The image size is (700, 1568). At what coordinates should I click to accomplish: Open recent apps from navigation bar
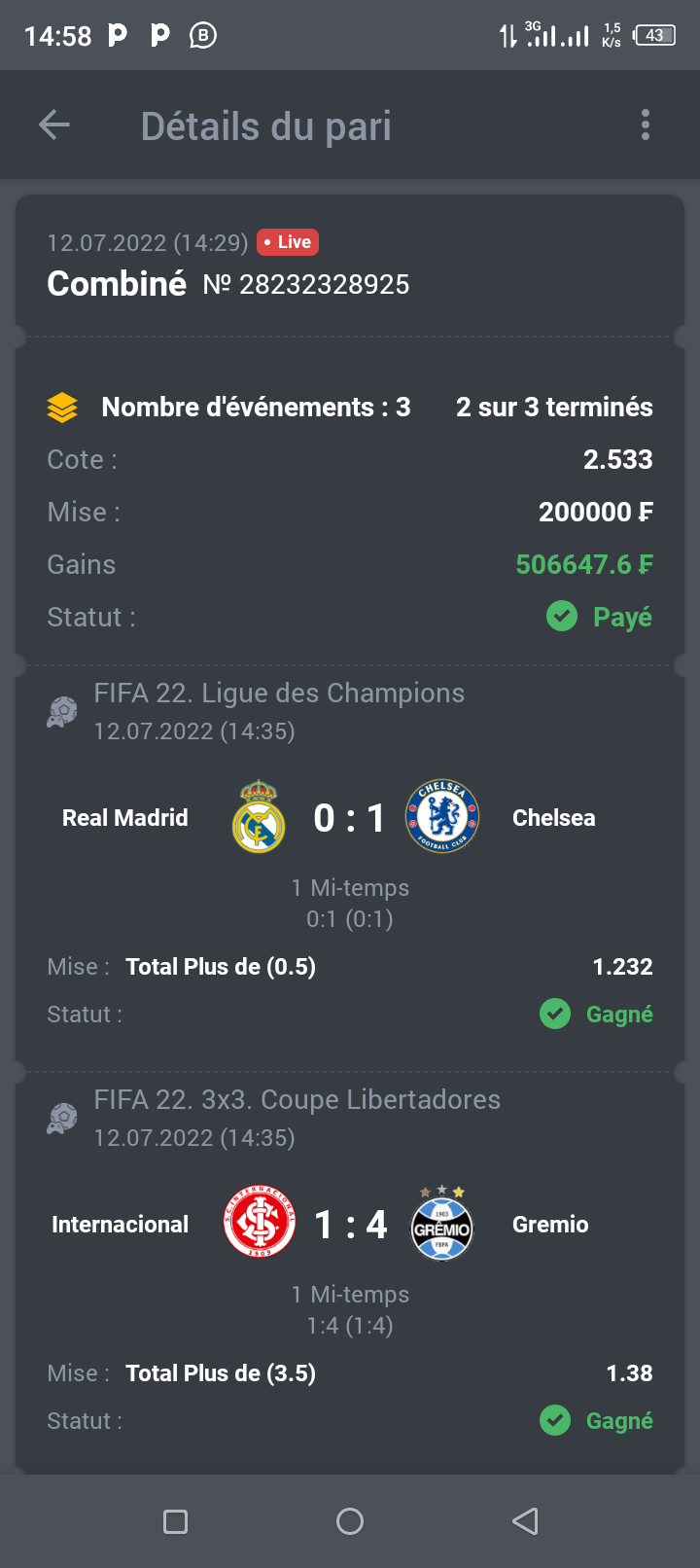pyautogui.click(x=176, y=1521)
